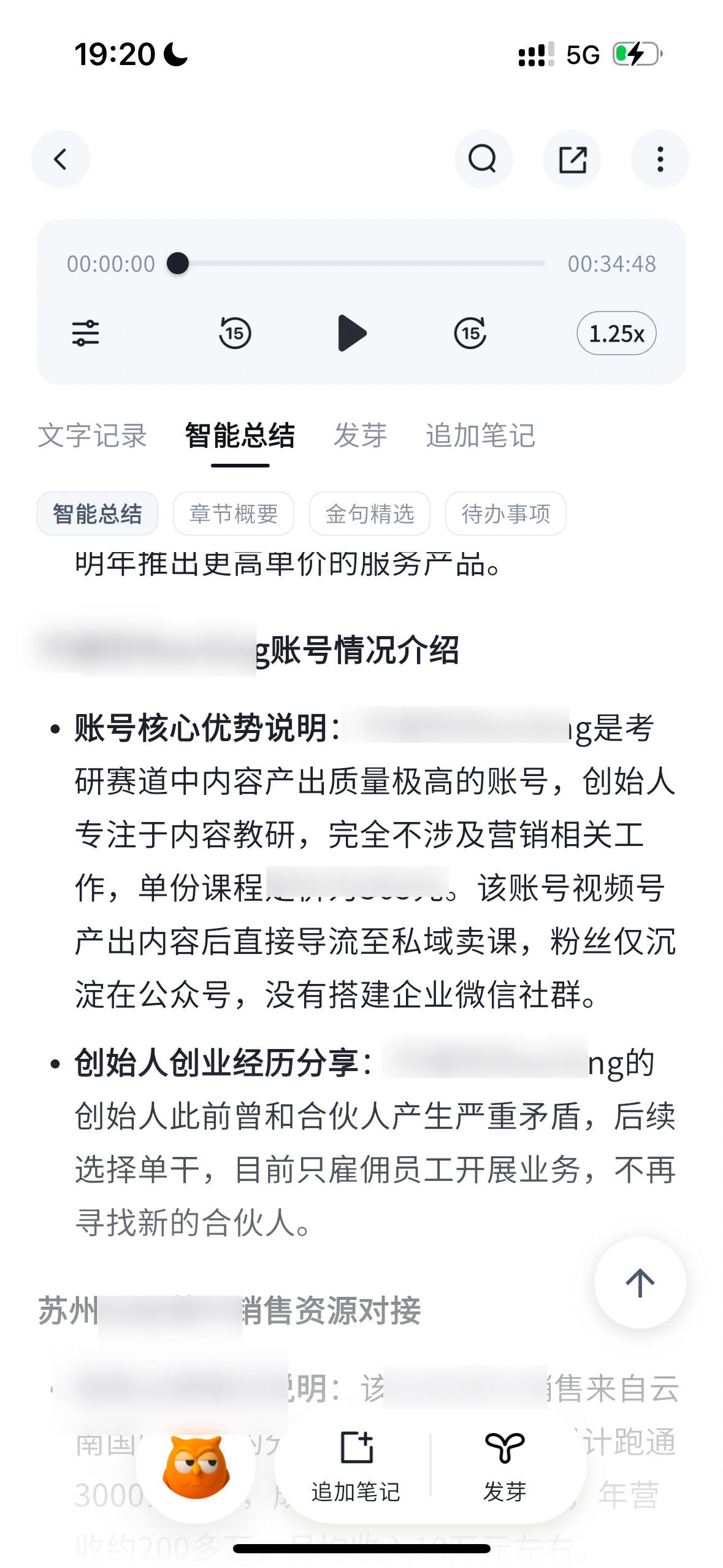Jump back to top with arrow button

[640, 1283]
